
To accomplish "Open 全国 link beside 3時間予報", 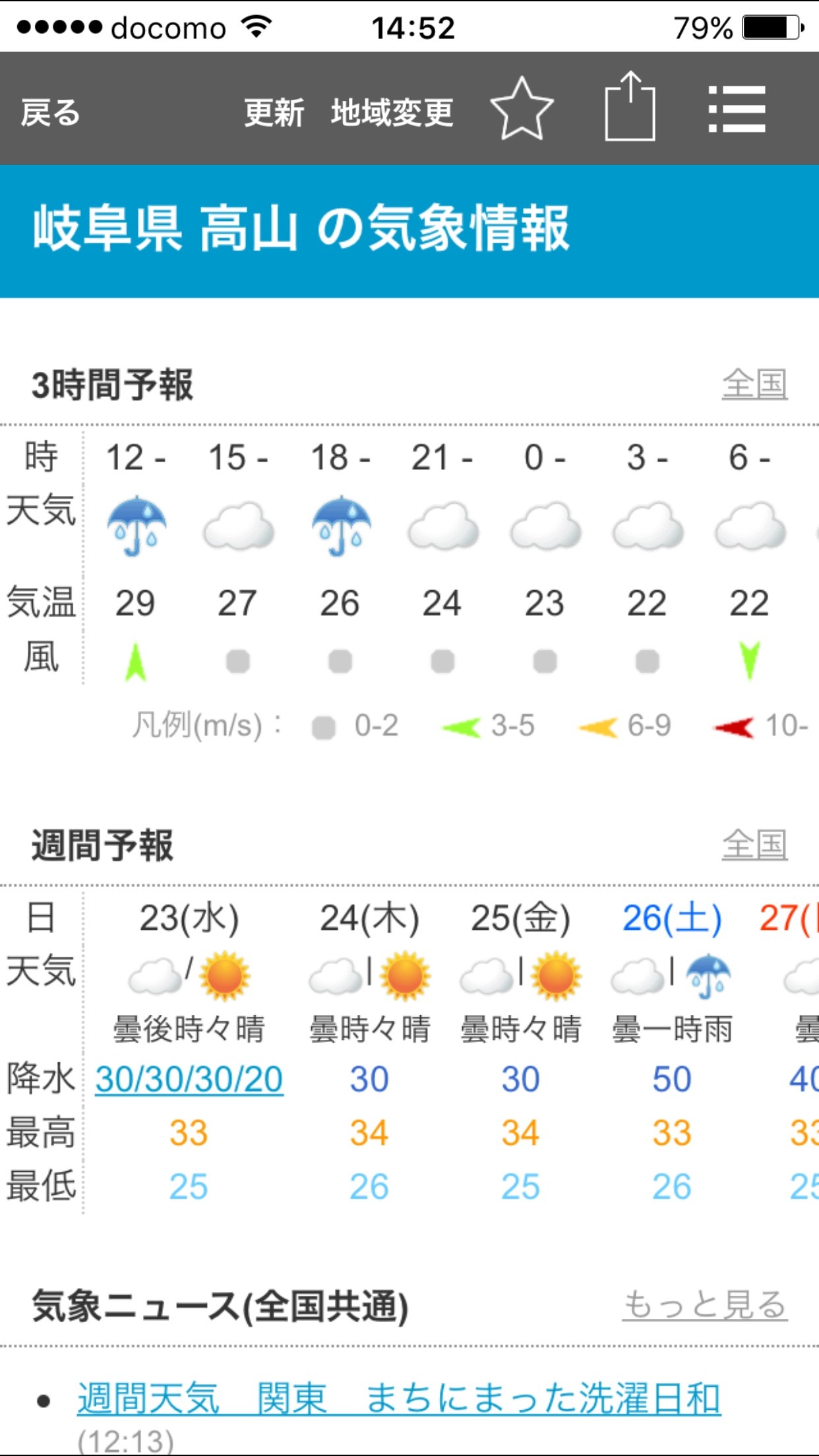I will 754,384.
